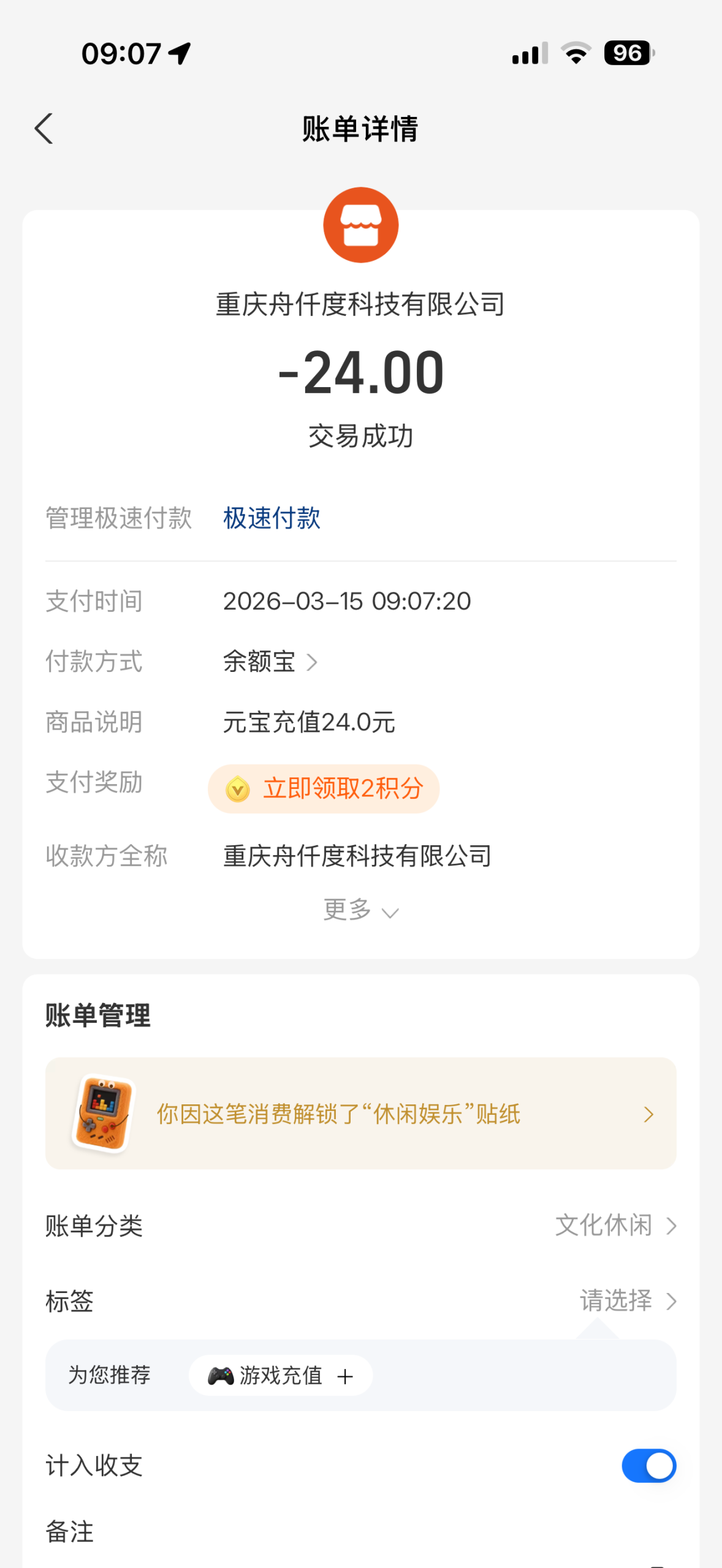This screenshot has height=1568, width=722.
Task: Claim the 立即领取2积分 reward
Action: pos(324,788)
